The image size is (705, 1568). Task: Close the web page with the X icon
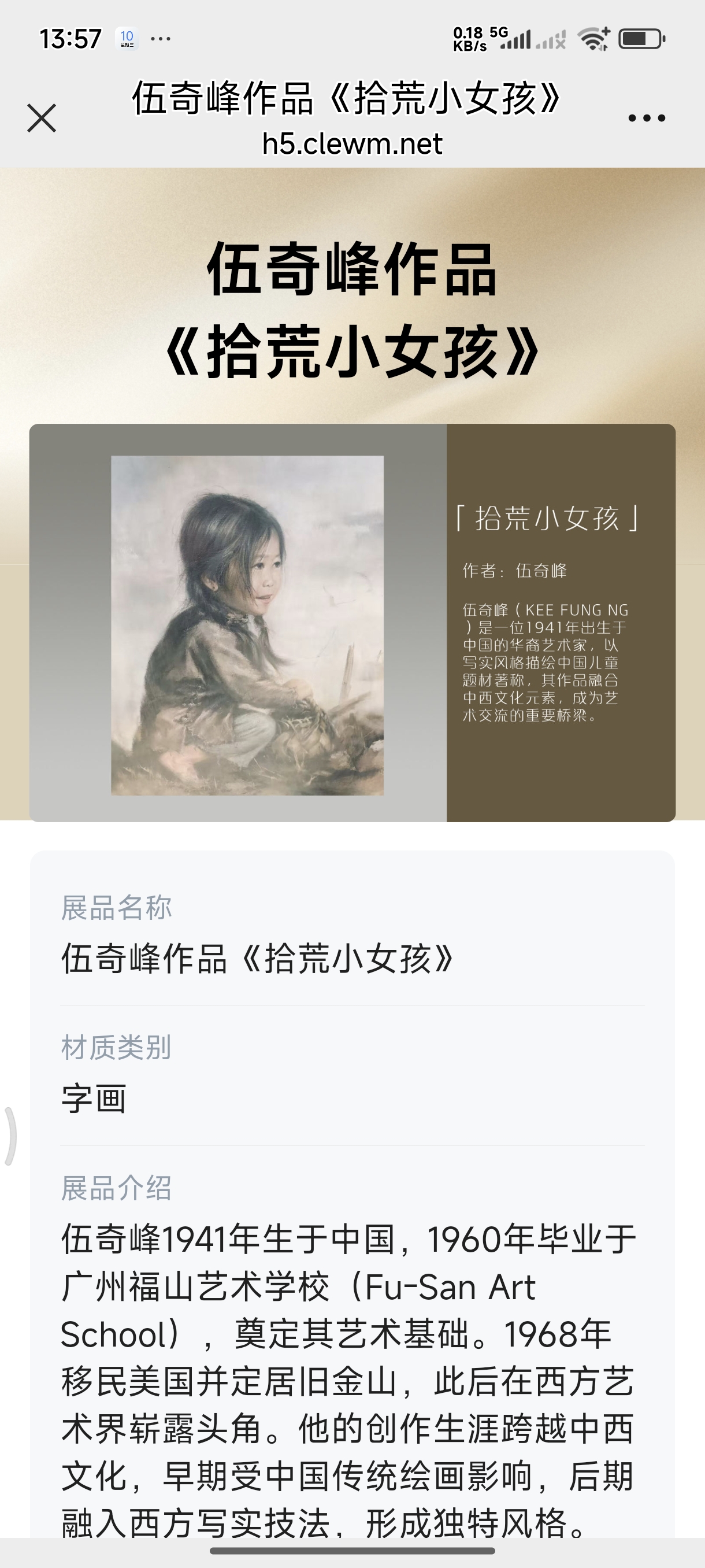click(x=42, y=117)
